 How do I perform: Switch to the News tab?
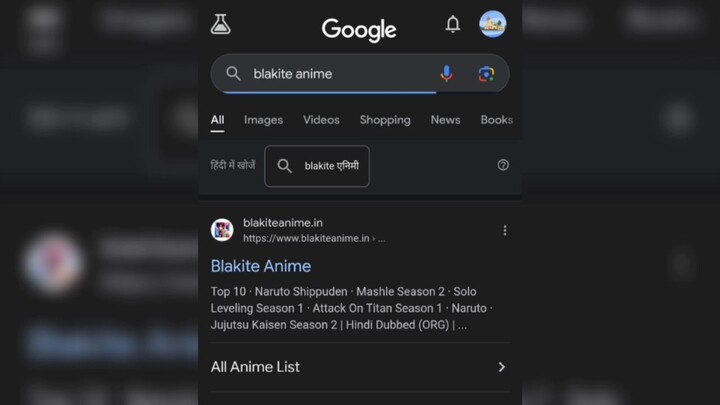(x=445, y=120)
